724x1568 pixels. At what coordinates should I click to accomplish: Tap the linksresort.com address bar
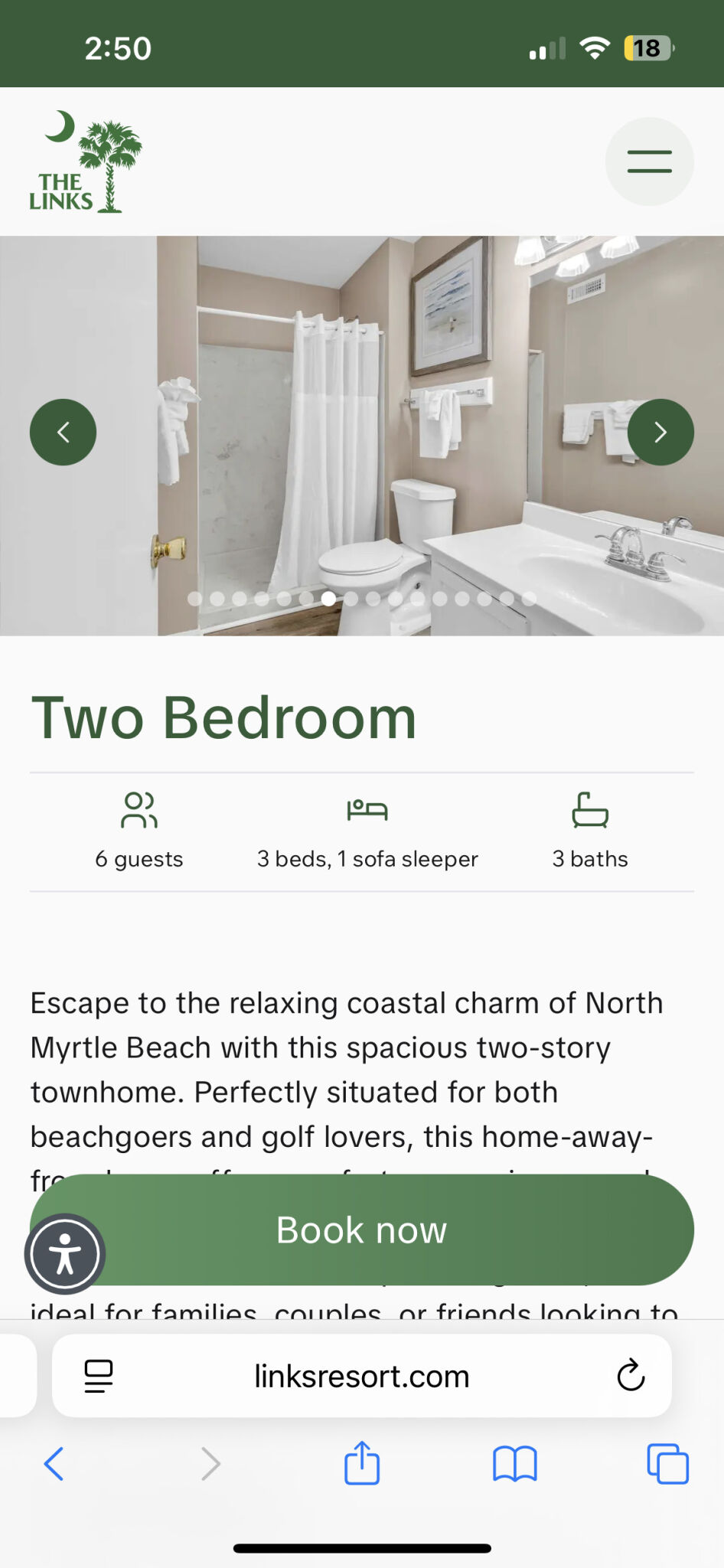coord(361,1377)
